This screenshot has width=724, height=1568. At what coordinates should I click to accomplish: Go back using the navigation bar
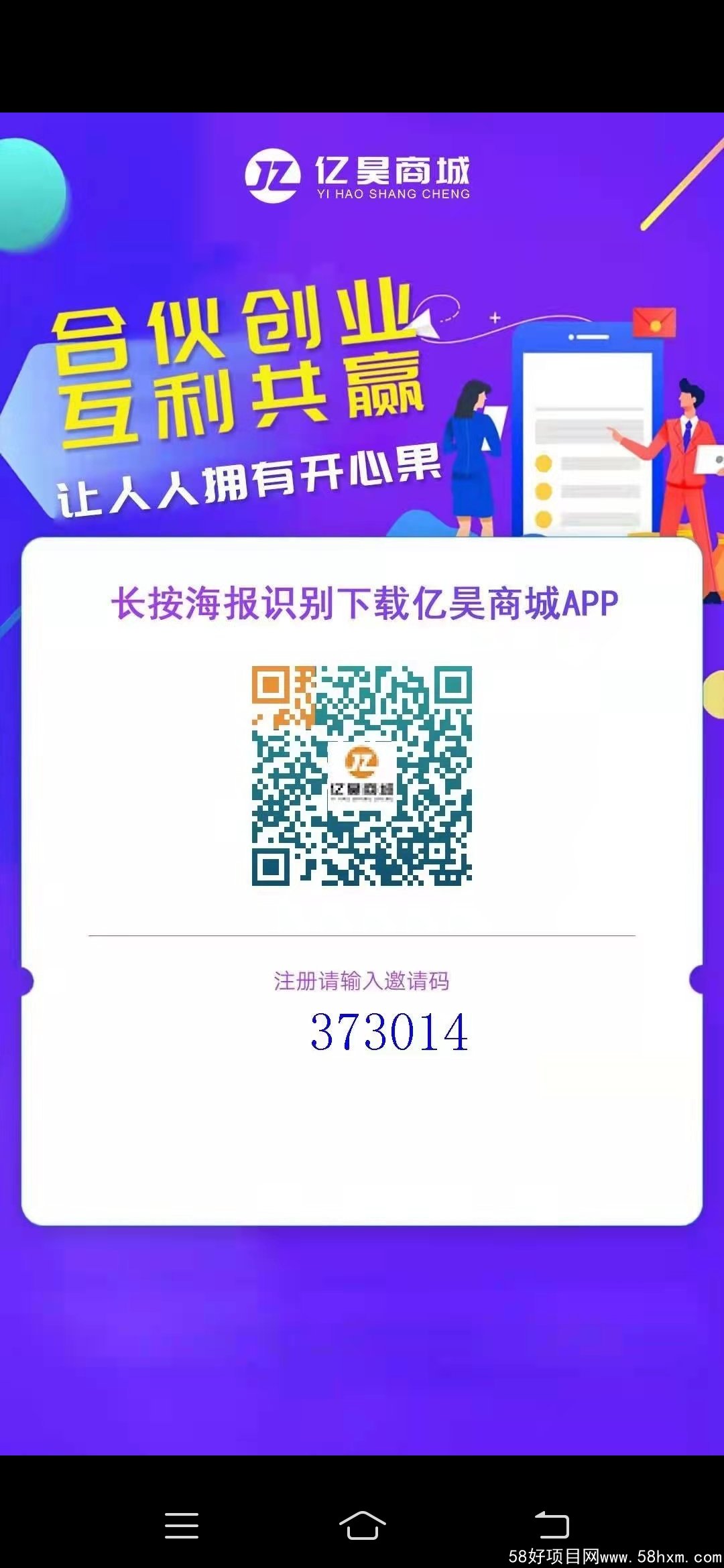[x=552, y=1525]
